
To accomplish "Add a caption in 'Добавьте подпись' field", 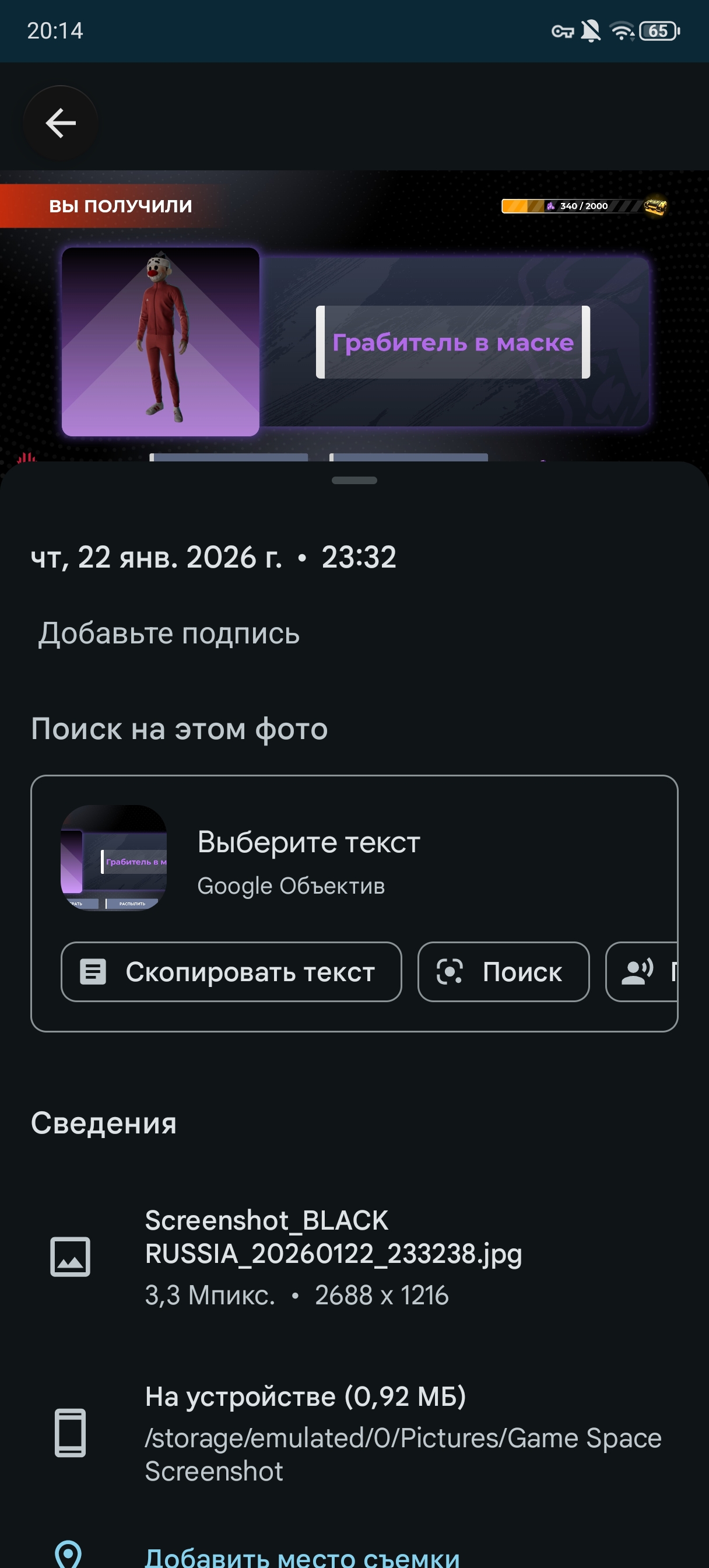I will point(169,633).
